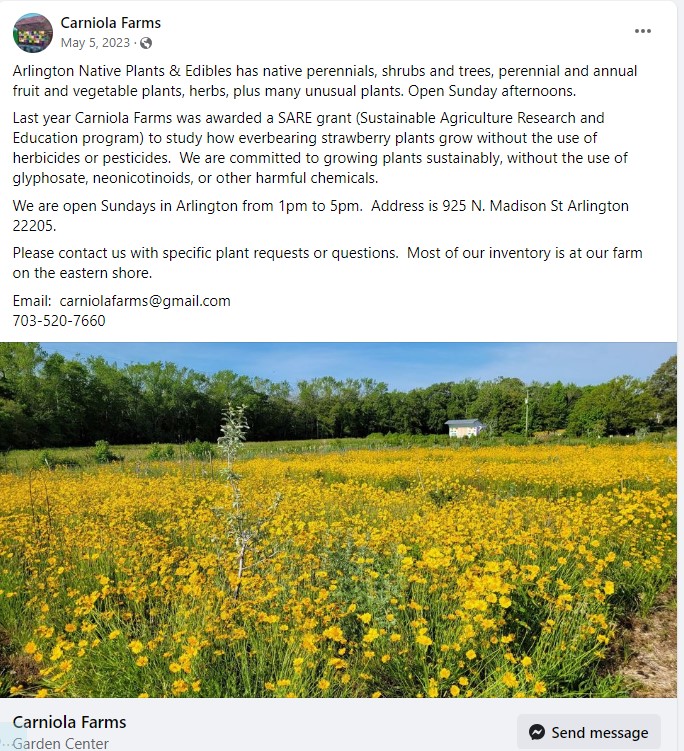This screenshot has width=684, height=751.
Task: Open the Carniola Farms page name link
Action: 110,22
